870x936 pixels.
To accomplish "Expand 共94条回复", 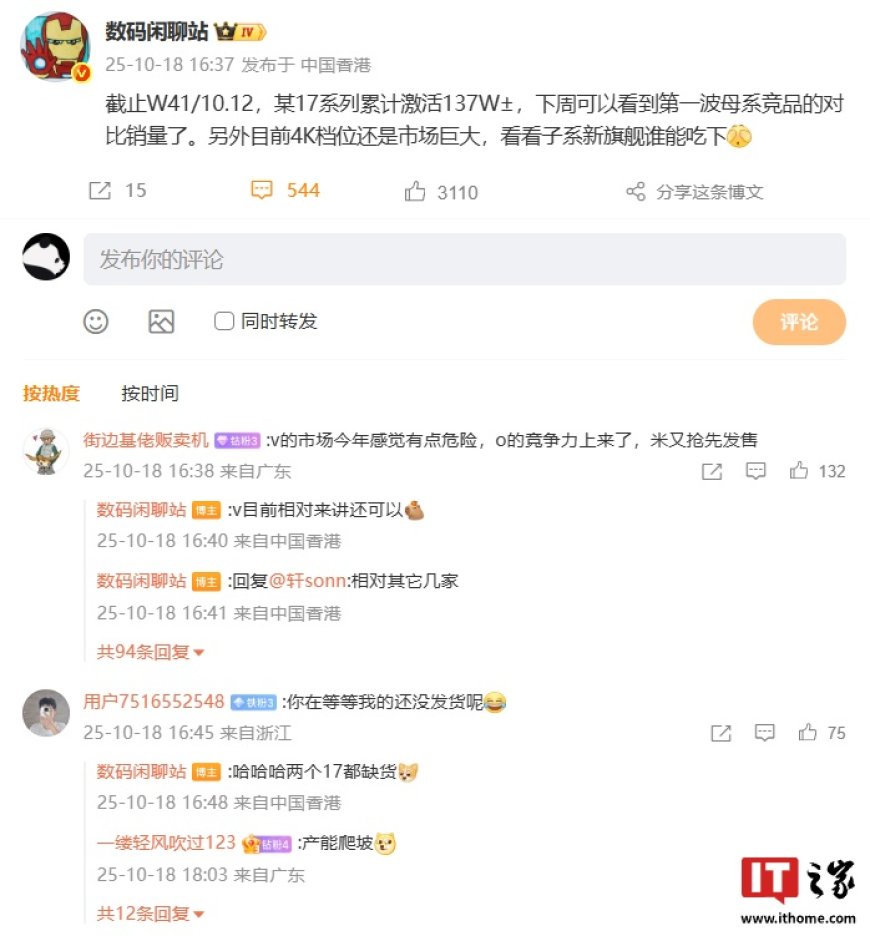I will click(150, 652).
